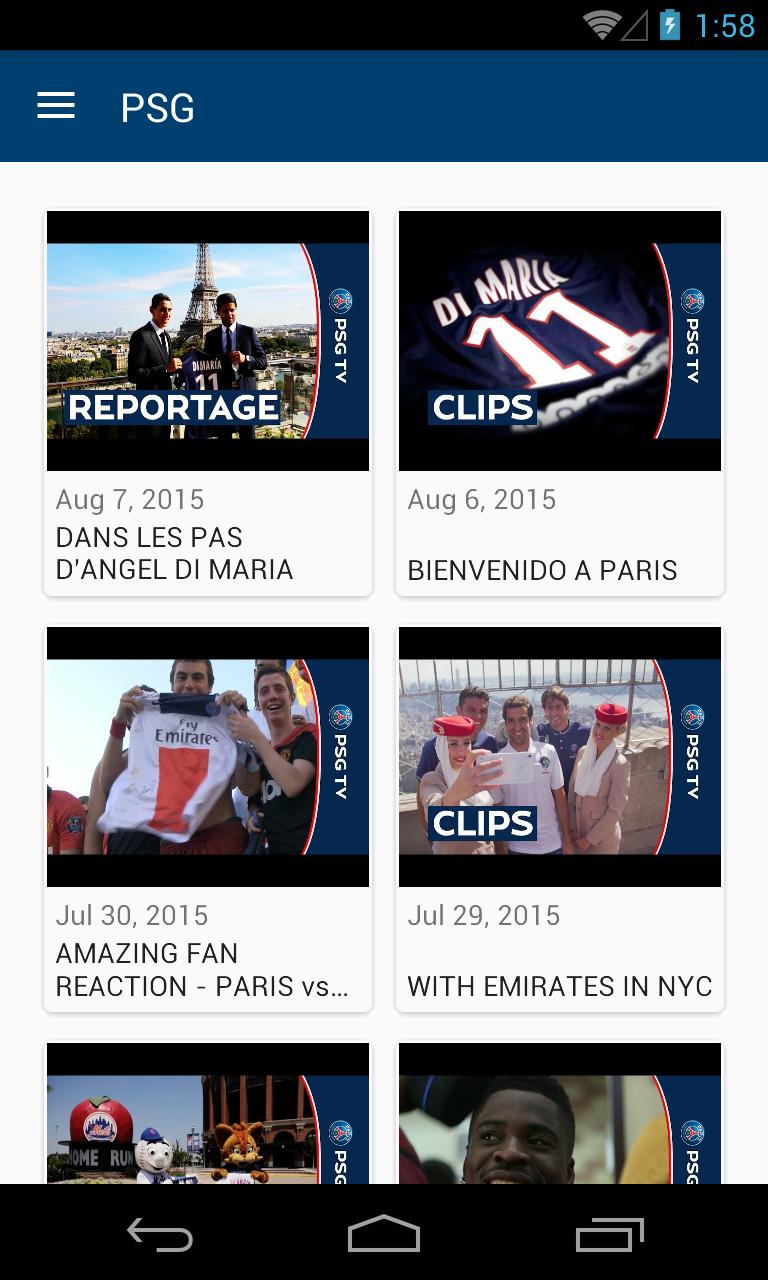Return to the home screen
The image size is (768, 1280).
tap(384, 1234)
